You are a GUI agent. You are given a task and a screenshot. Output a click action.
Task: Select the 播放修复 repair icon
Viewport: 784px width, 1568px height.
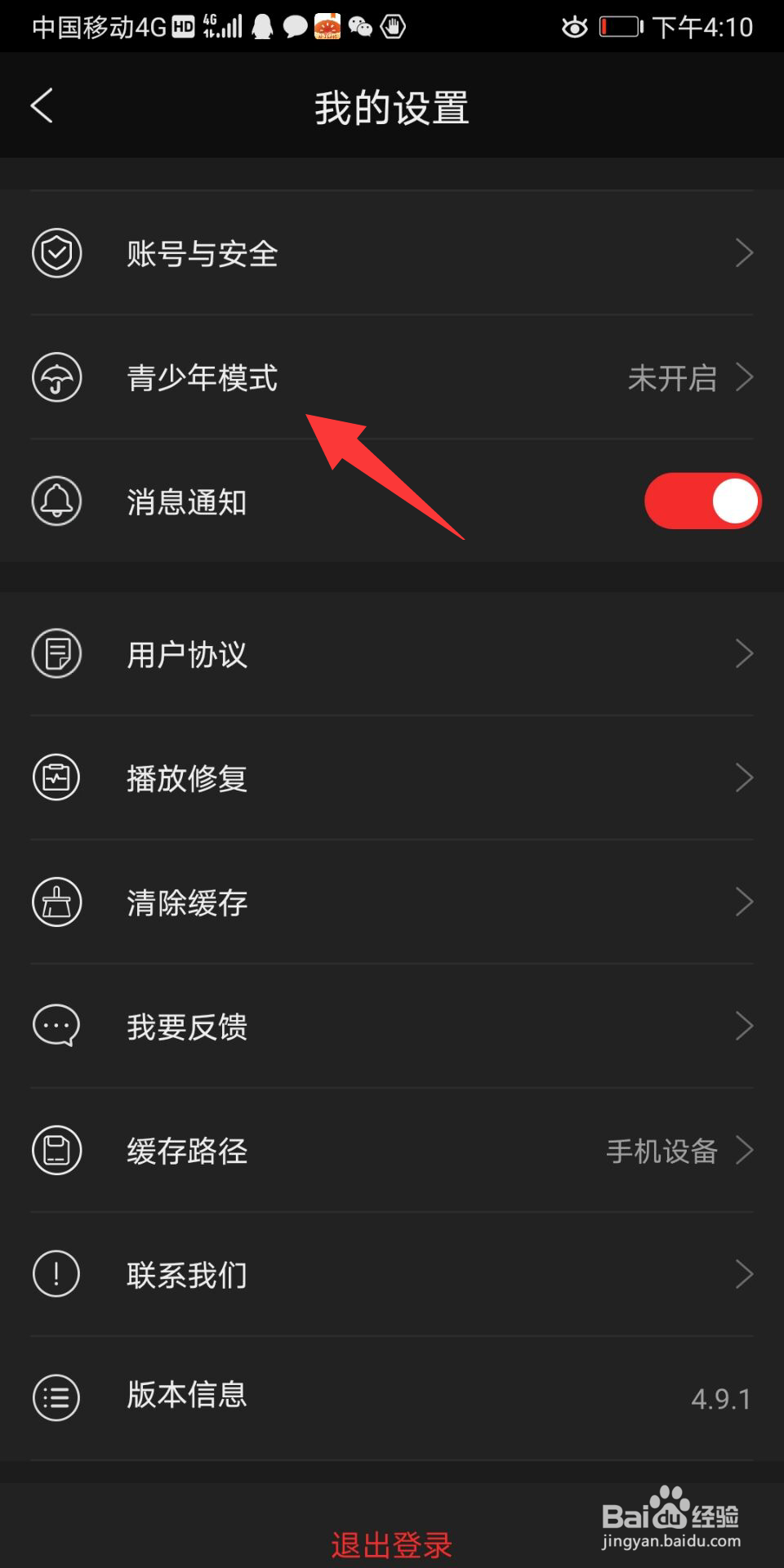[56, 777]
